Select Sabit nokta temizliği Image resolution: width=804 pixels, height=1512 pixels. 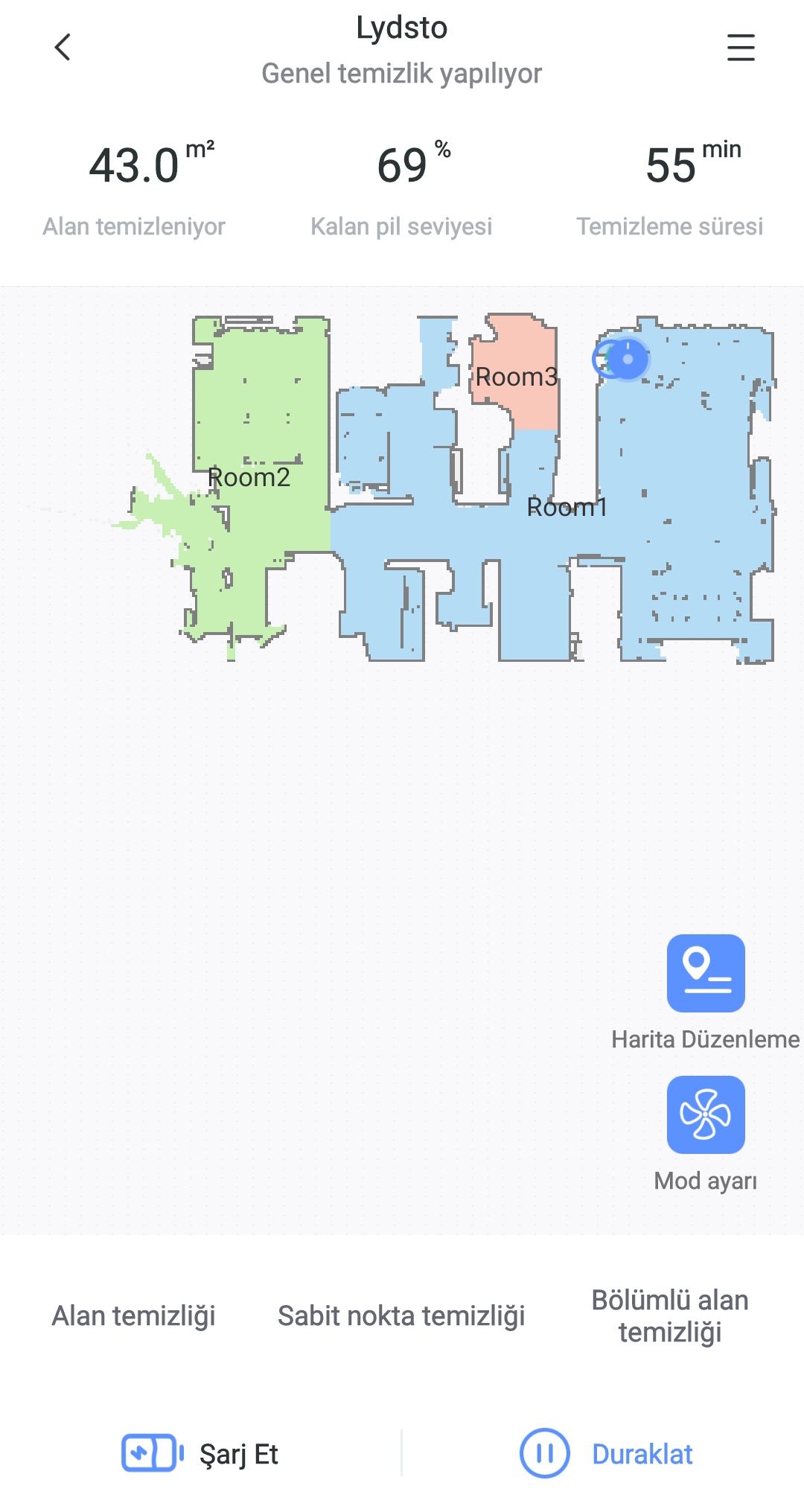[x=401, y=1316]
